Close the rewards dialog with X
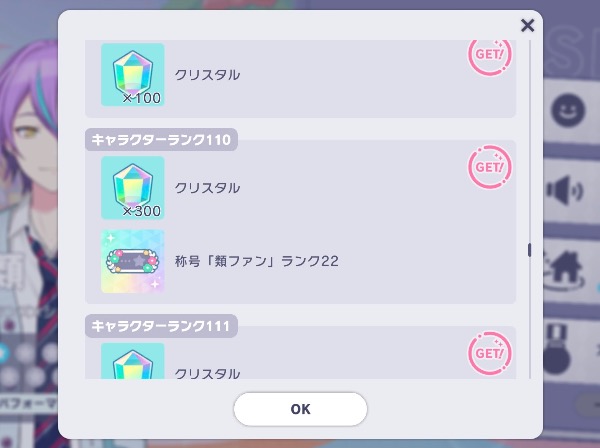 [527, 26]
